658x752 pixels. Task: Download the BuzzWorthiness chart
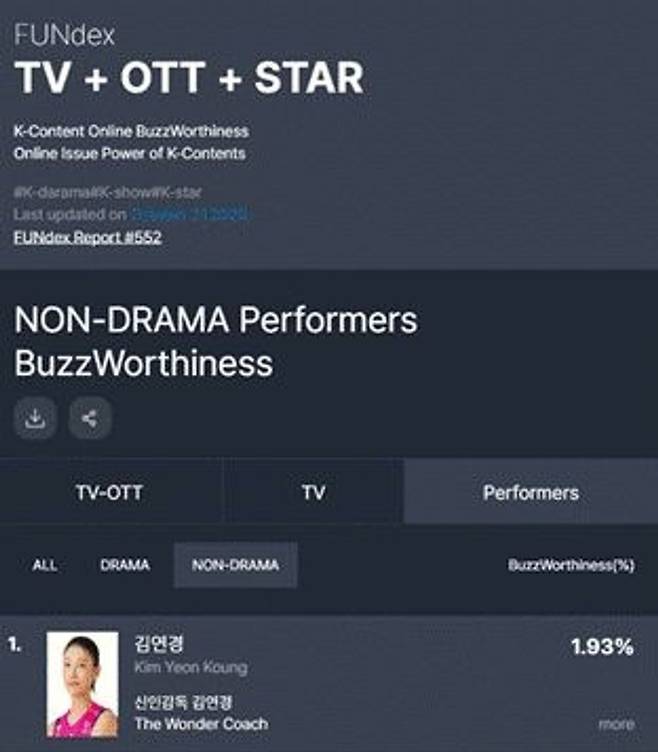click(35, 419)
